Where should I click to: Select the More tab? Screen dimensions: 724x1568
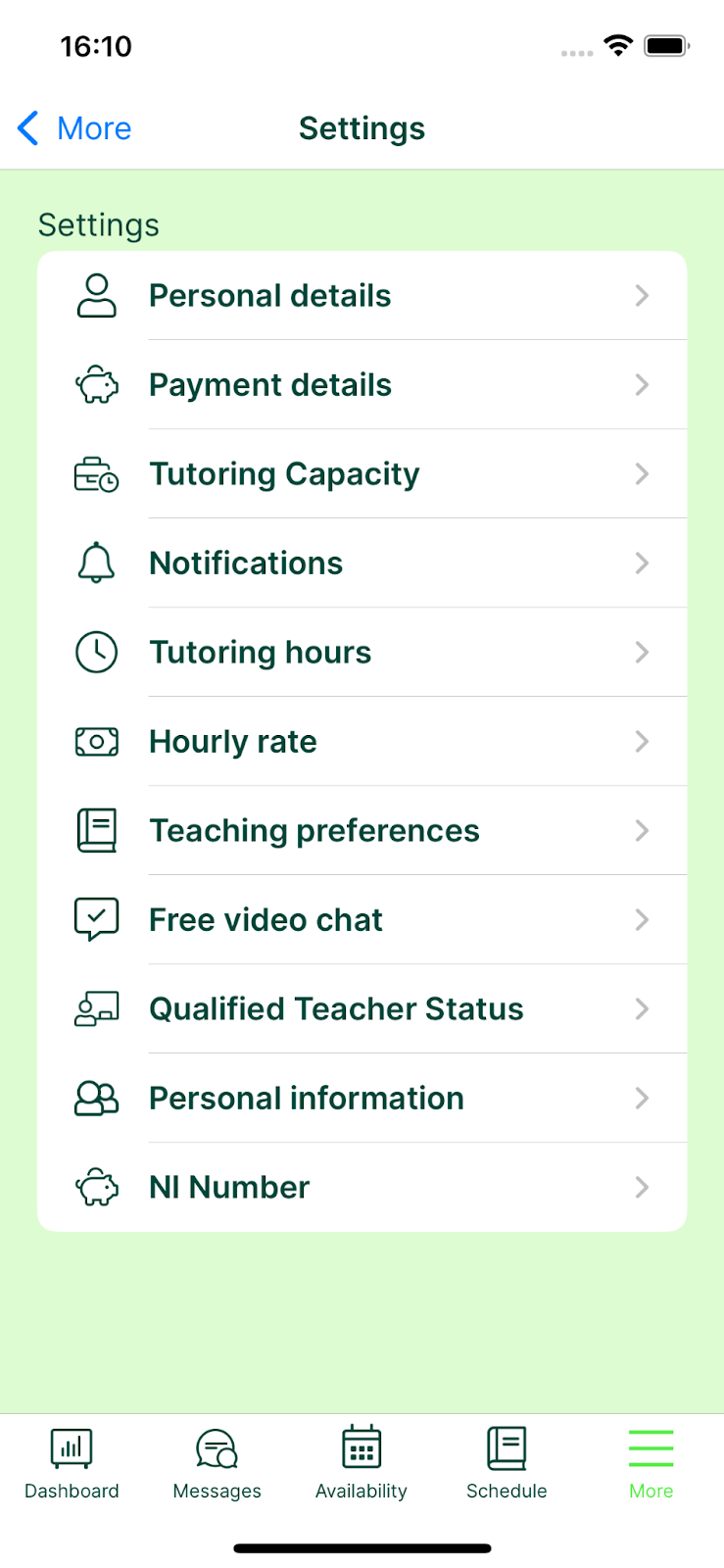click(652, 1464)
